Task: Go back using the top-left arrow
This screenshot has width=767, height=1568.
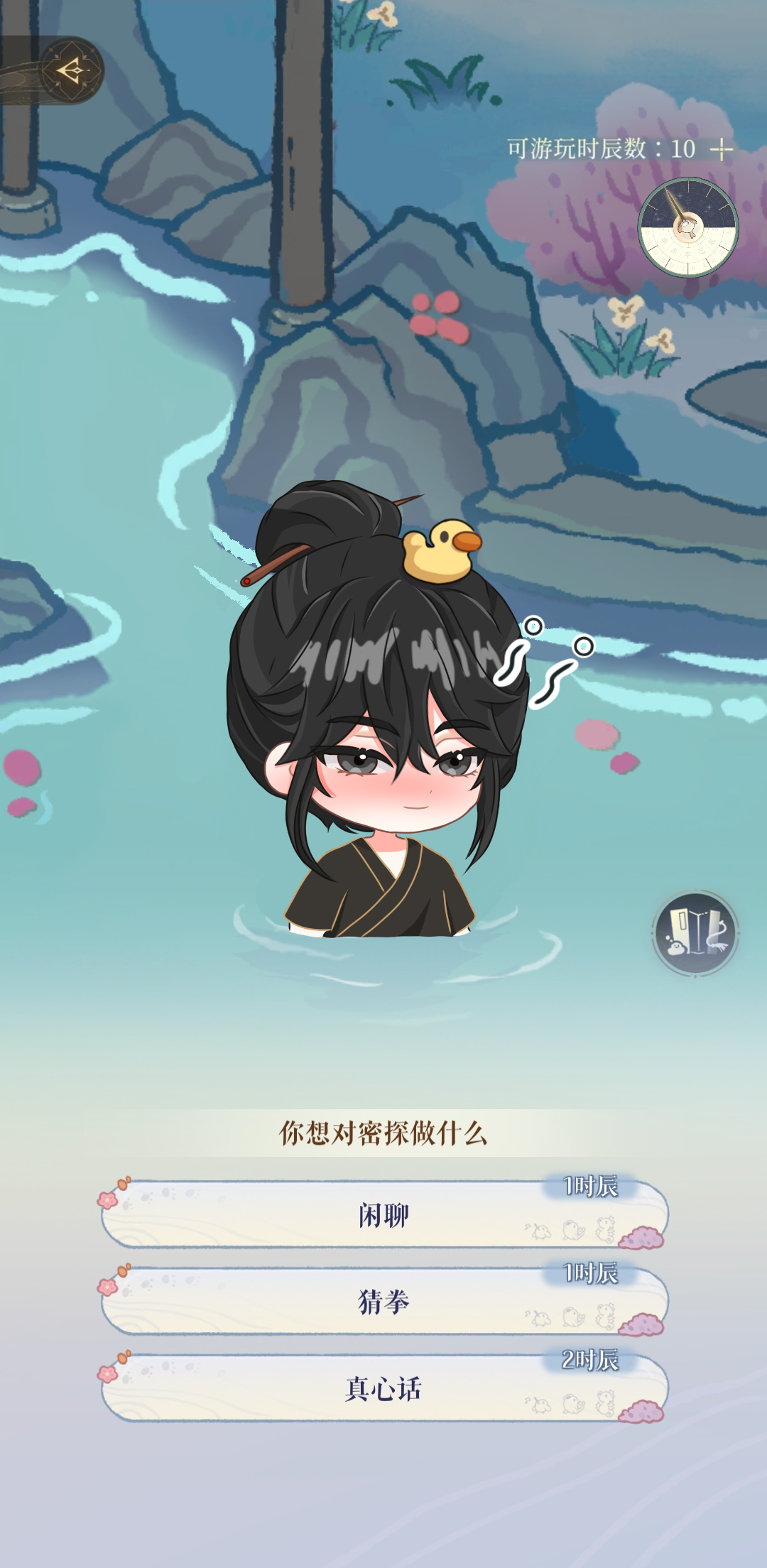Action: click(70, 70)
